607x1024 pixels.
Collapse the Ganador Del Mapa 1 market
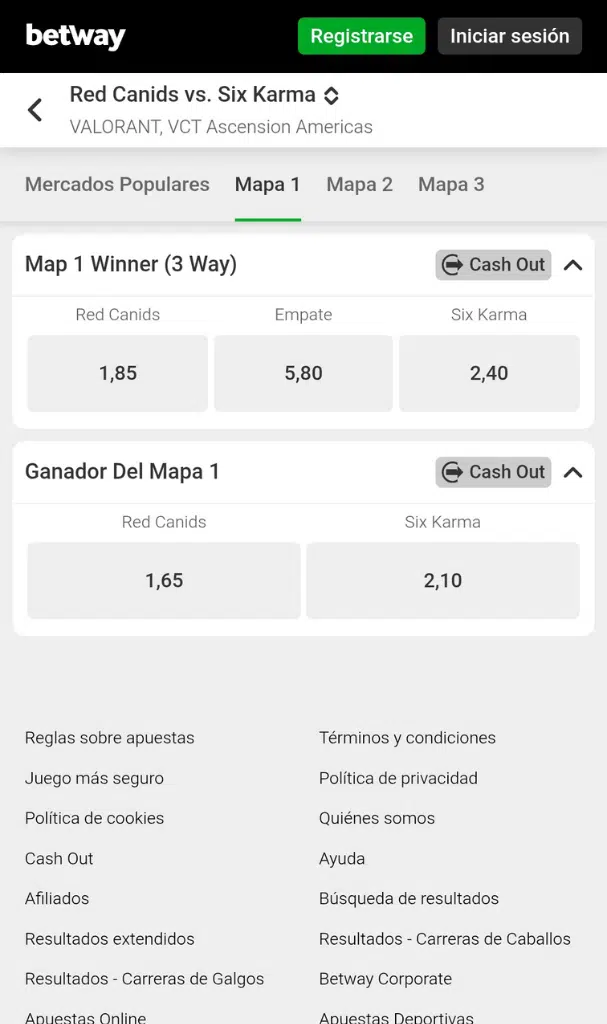point(573,472)
